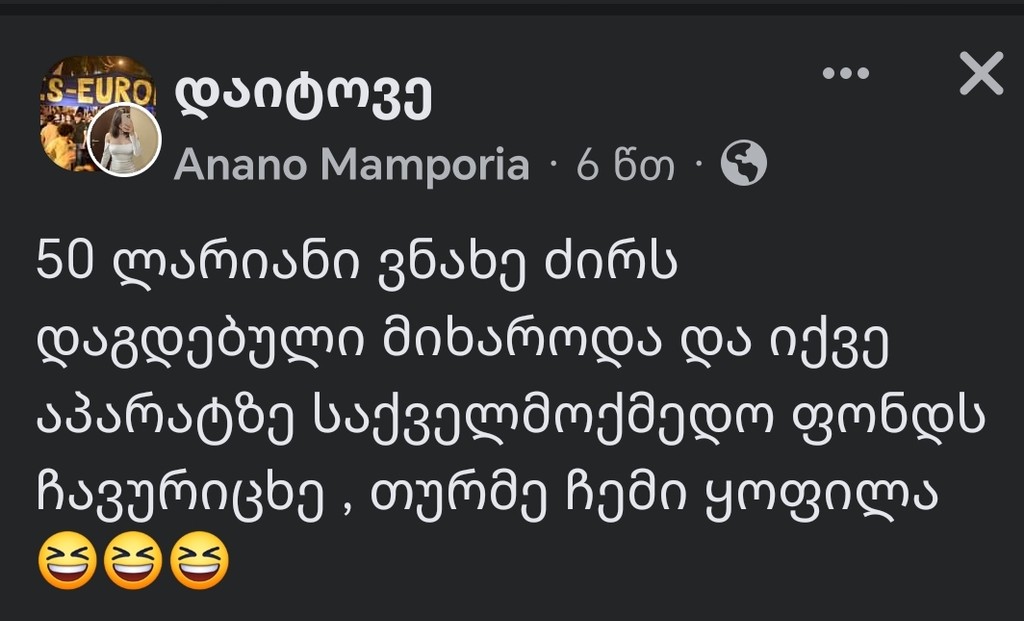Open the დაიტოვე group page
This screenshot has width=1024, height=621.
tap(304, 97)
